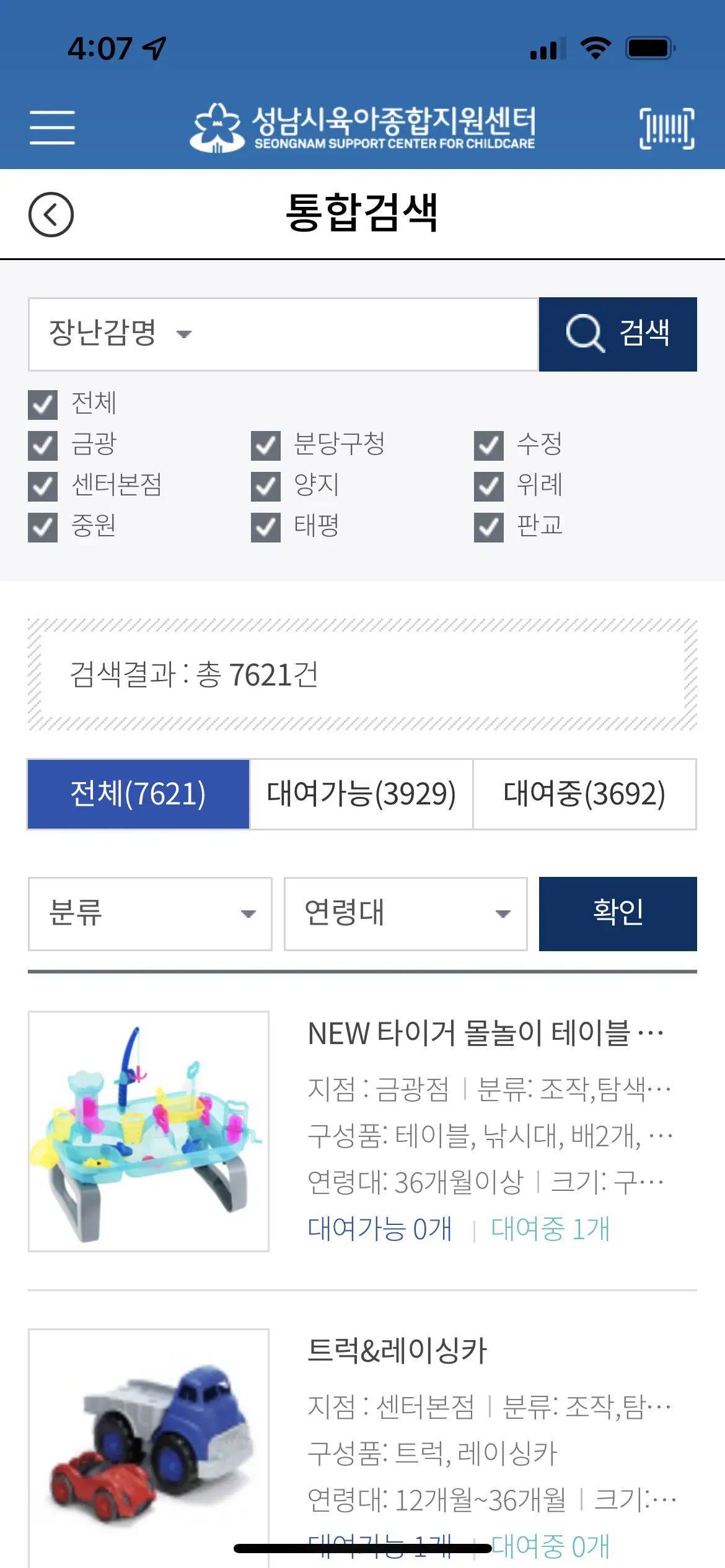Go back with the circled arrow
This screenshot has height=1568, width=725.
pyautogui.click(x=51, y=214)
